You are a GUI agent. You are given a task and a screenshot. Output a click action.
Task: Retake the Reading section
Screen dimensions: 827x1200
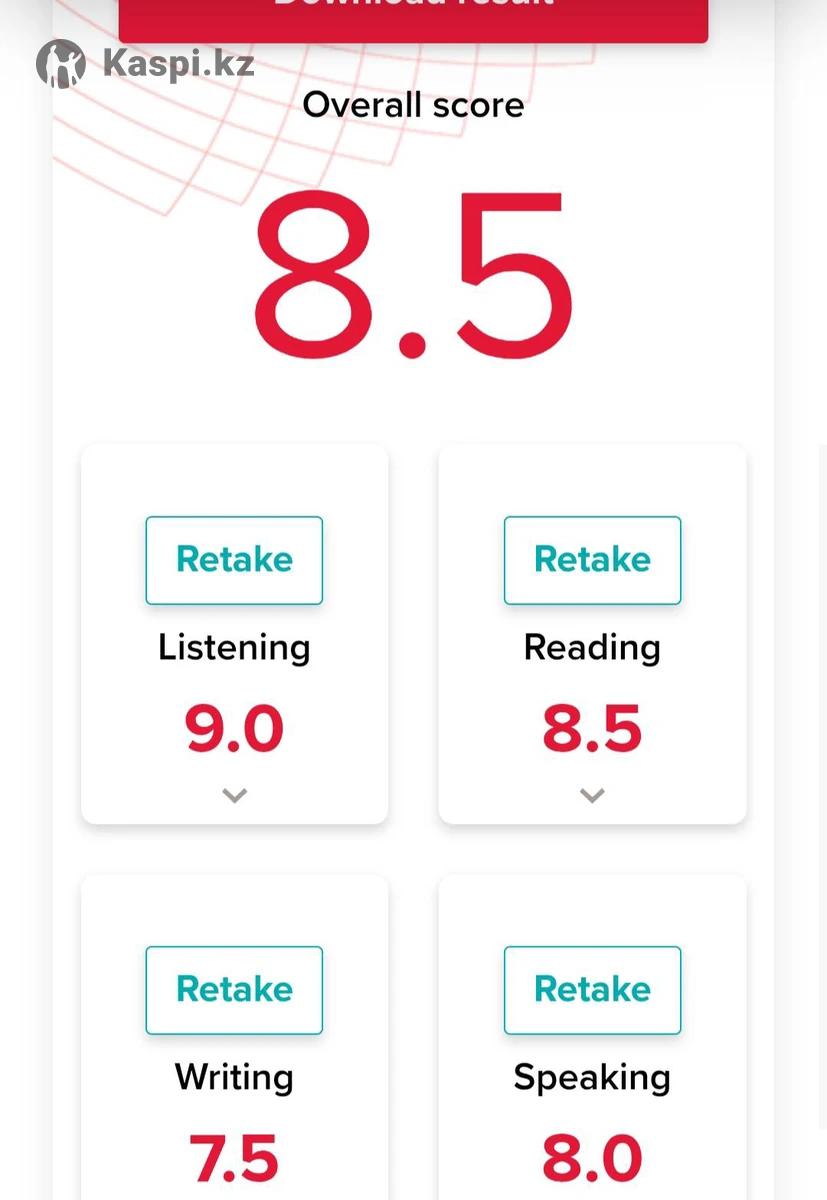click(x=592, y=560)
